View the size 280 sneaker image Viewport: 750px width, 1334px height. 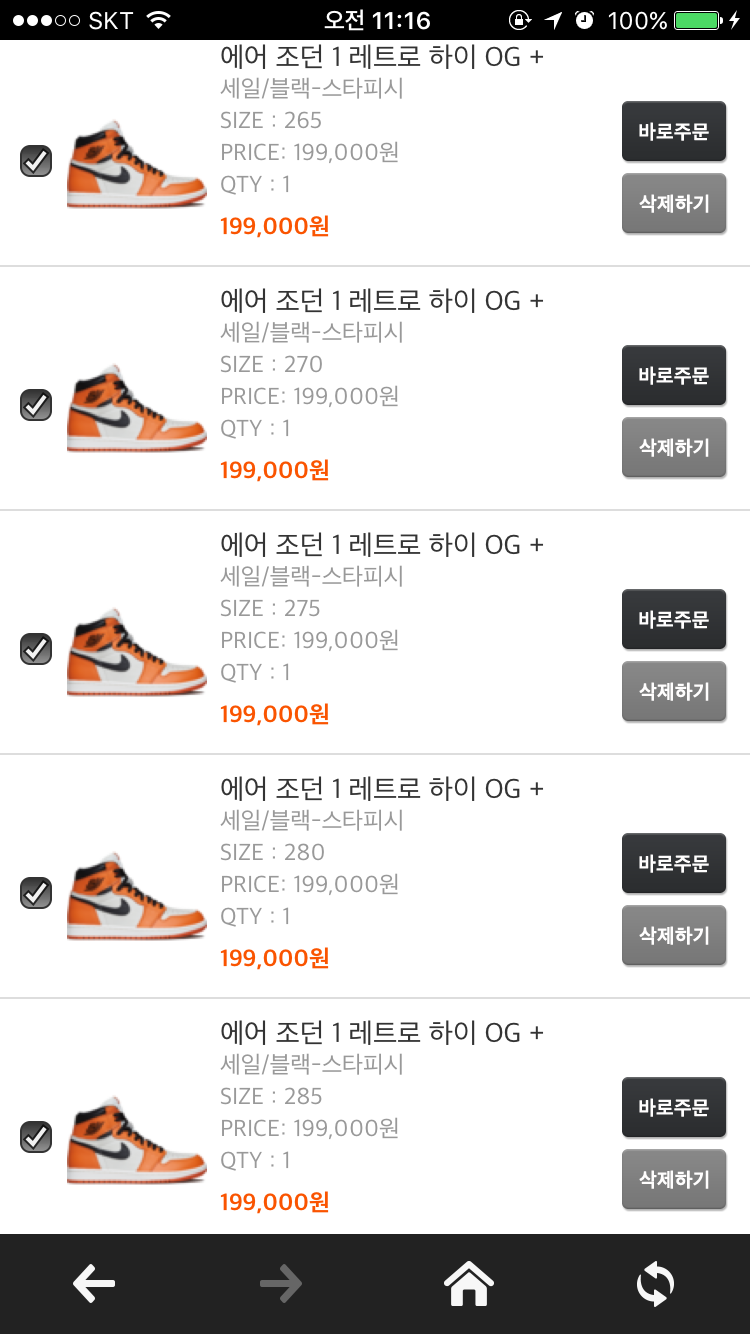coord(137,896)
